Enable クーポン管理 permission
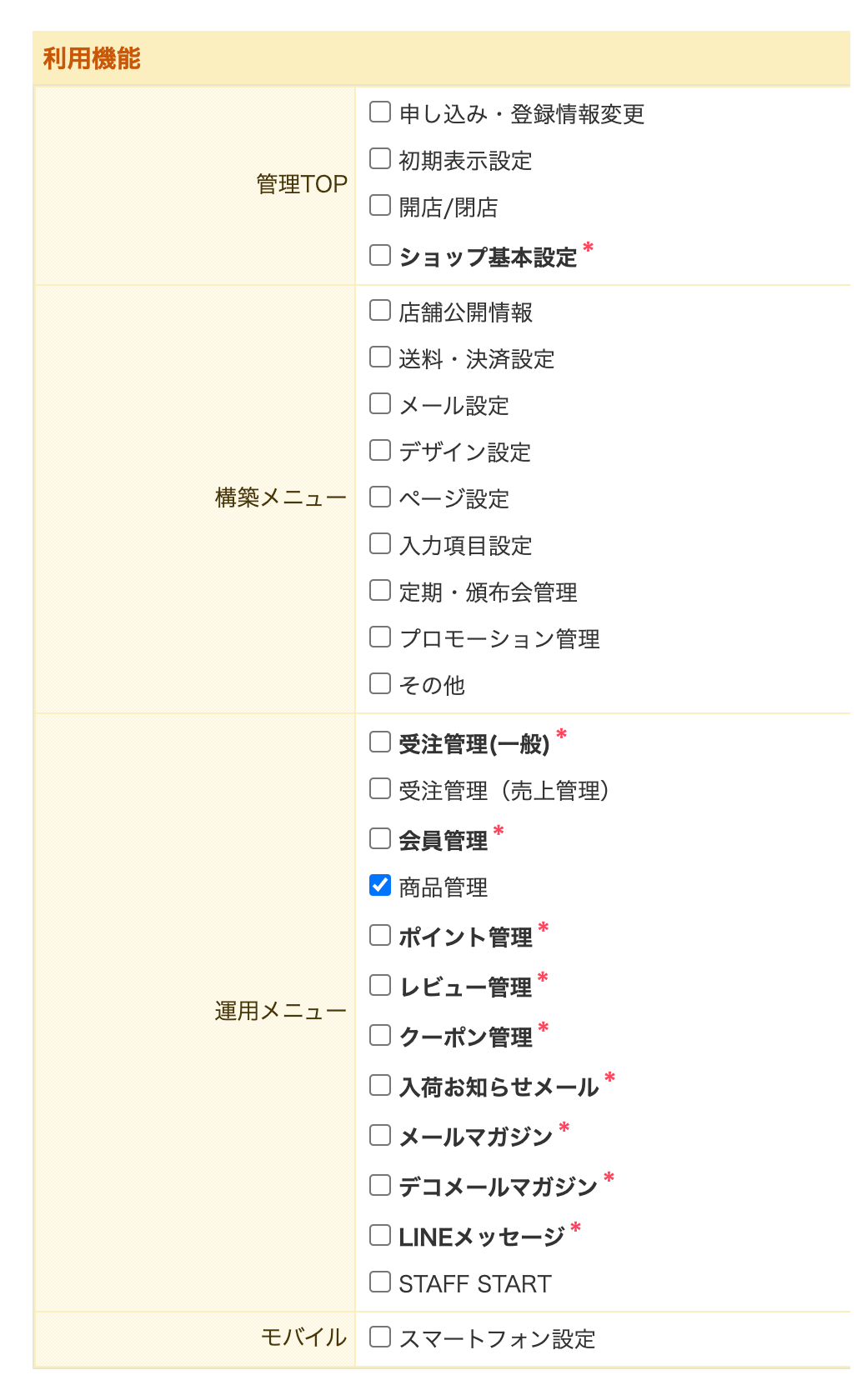 click(x=380, y=1035)
